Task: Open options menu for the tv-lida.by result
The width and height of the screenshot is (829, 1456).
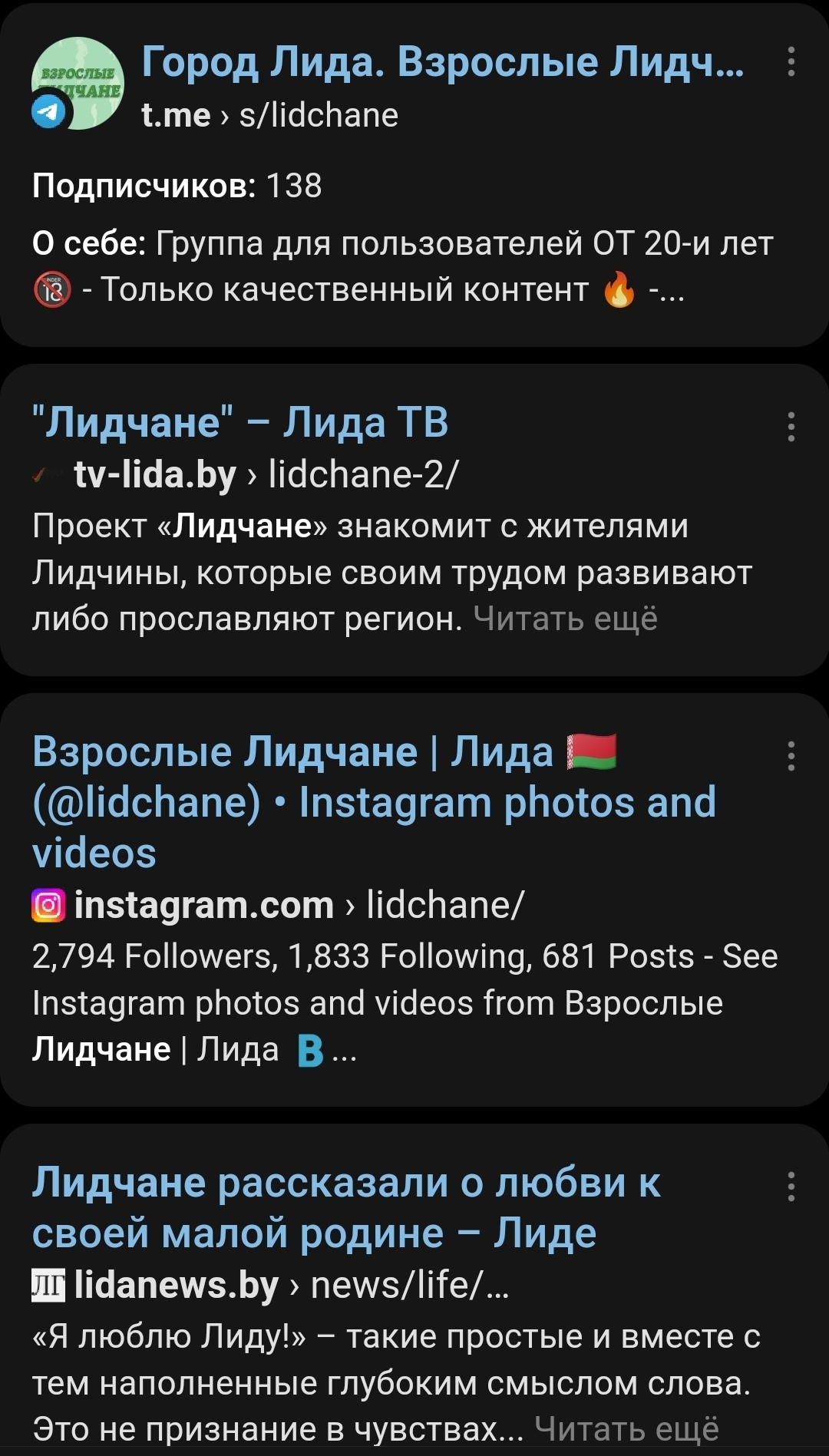Action: (791, 427)
